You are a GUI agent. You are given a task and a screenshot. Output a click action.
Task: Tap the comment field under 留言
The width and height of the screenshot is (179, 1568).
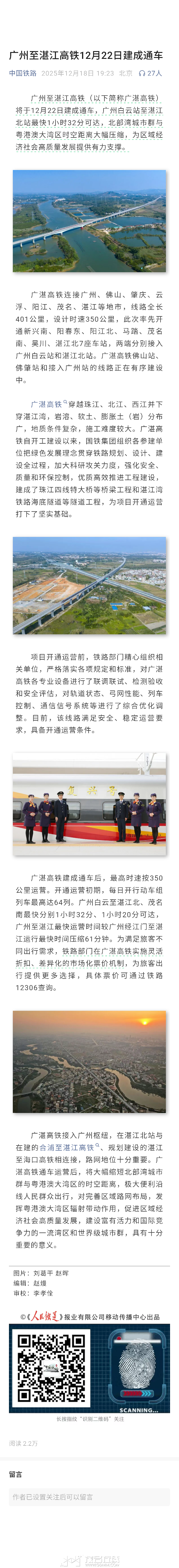[x=89, y=1497]
